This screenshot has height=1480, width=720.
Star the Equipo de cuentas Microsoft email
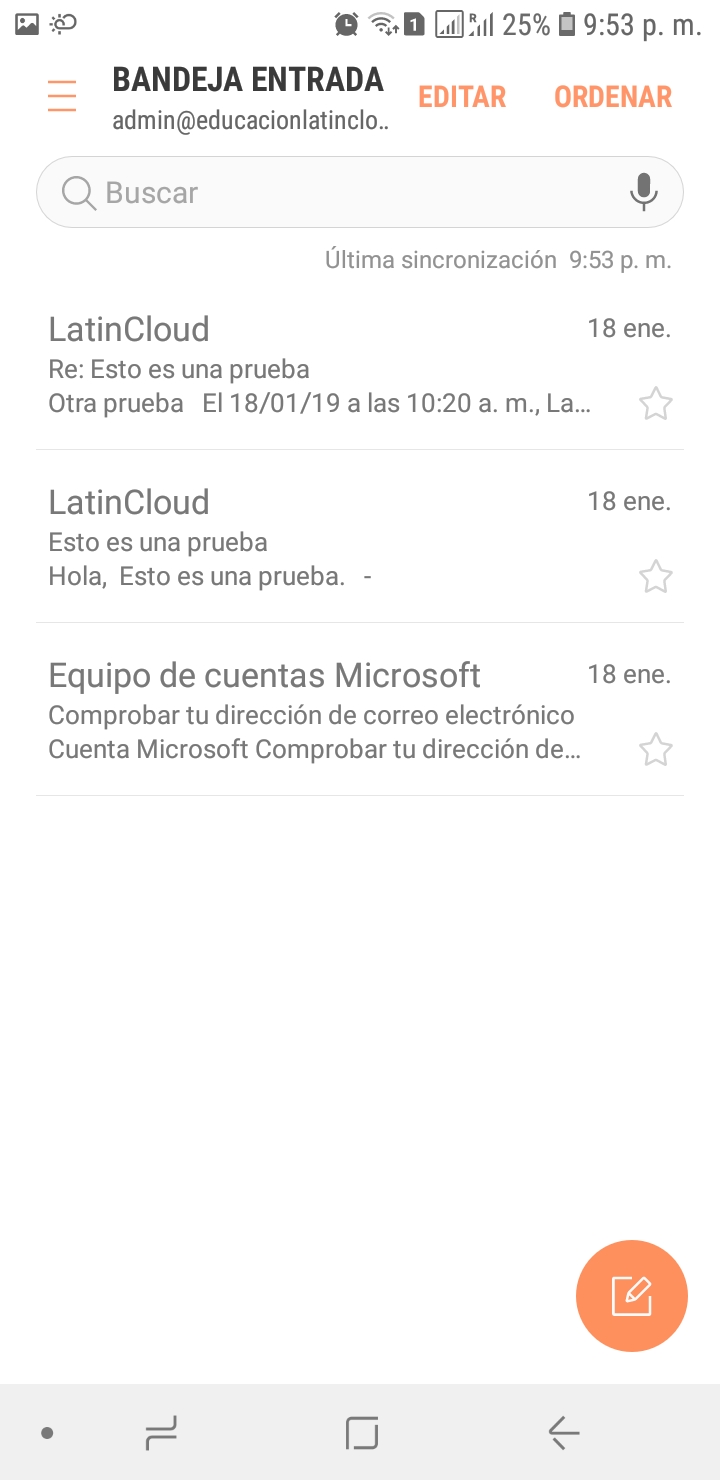656,750
